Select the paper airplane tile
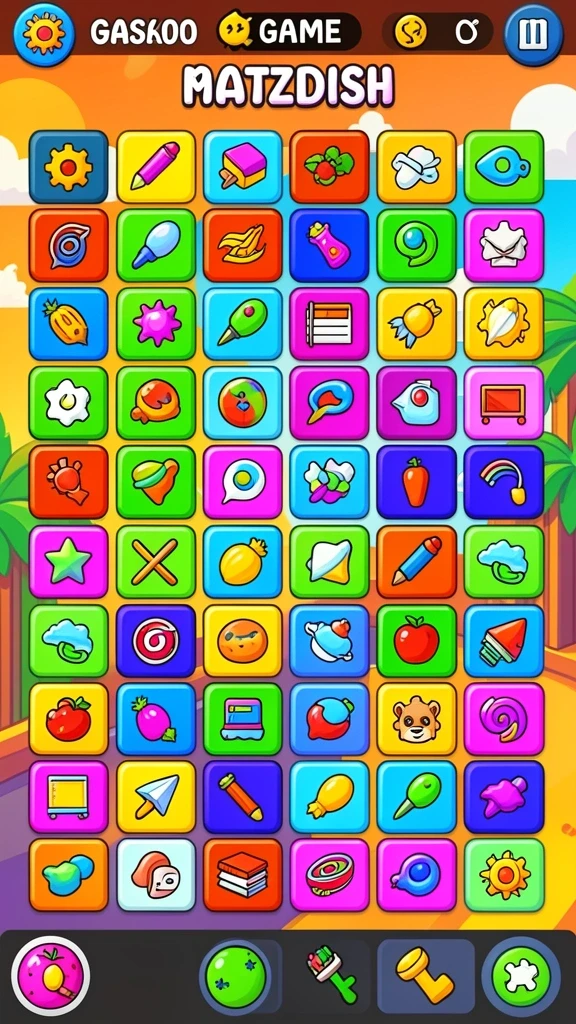 pos(155,797)
